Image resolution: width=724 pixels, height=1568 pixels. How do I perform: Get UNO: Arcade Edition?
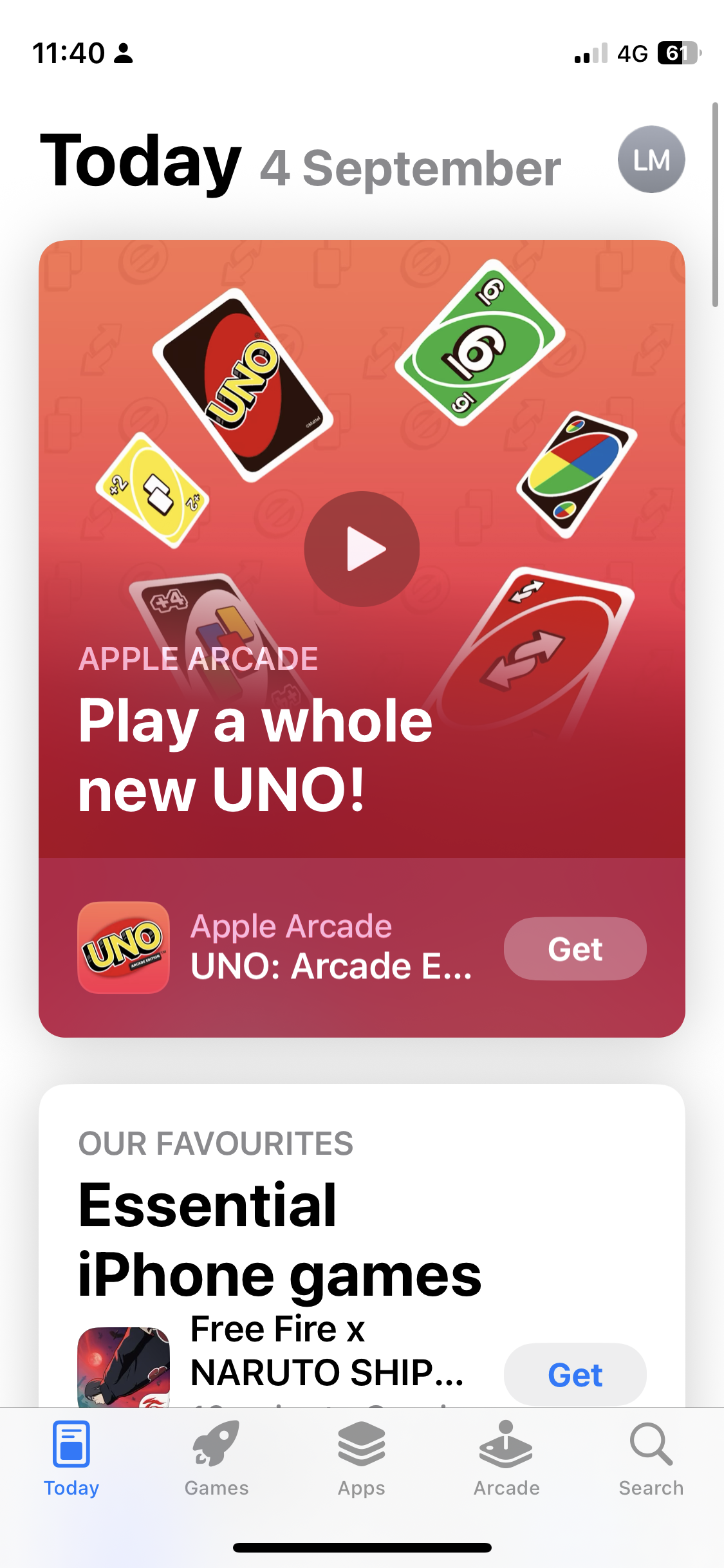click(575, 949)
